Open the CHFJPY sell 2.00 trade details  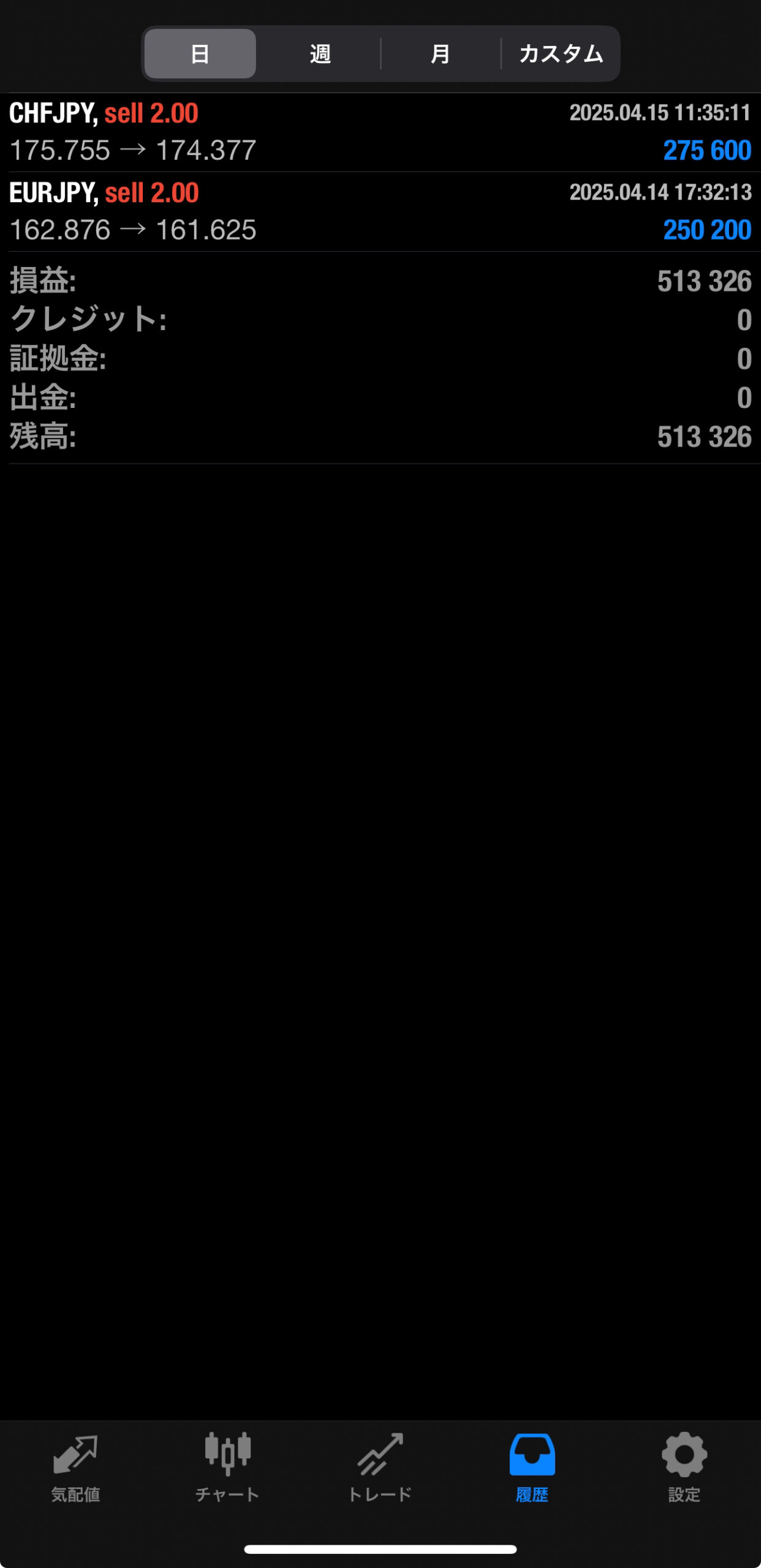(x=380, y=132)
